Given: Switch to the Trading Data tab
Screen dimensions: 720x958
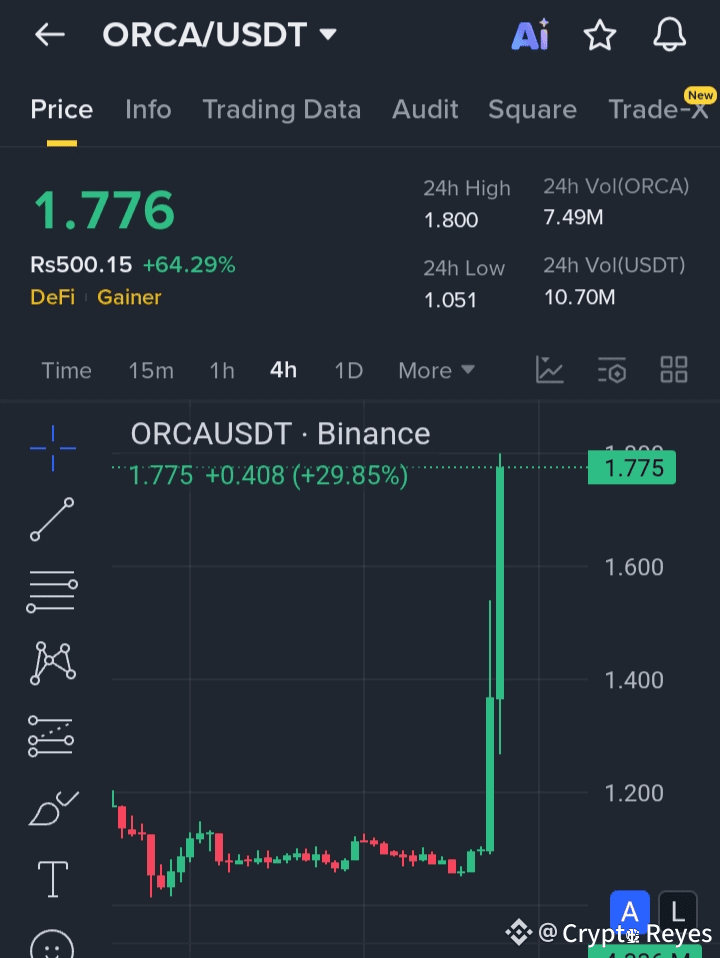Looking at the screenshot, I should [x=281, y=109].
